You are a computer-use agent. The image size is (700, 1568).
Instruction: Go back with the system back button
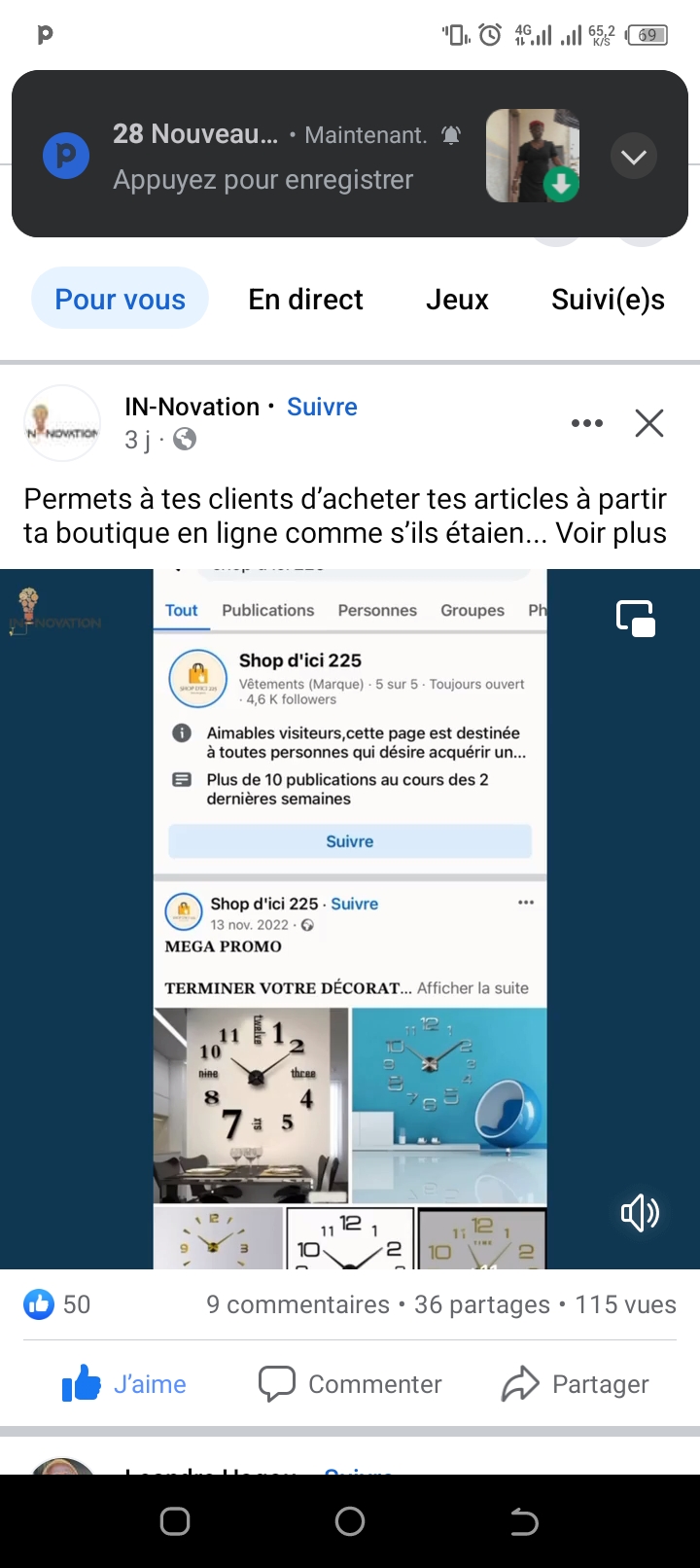click(524, 1521)
